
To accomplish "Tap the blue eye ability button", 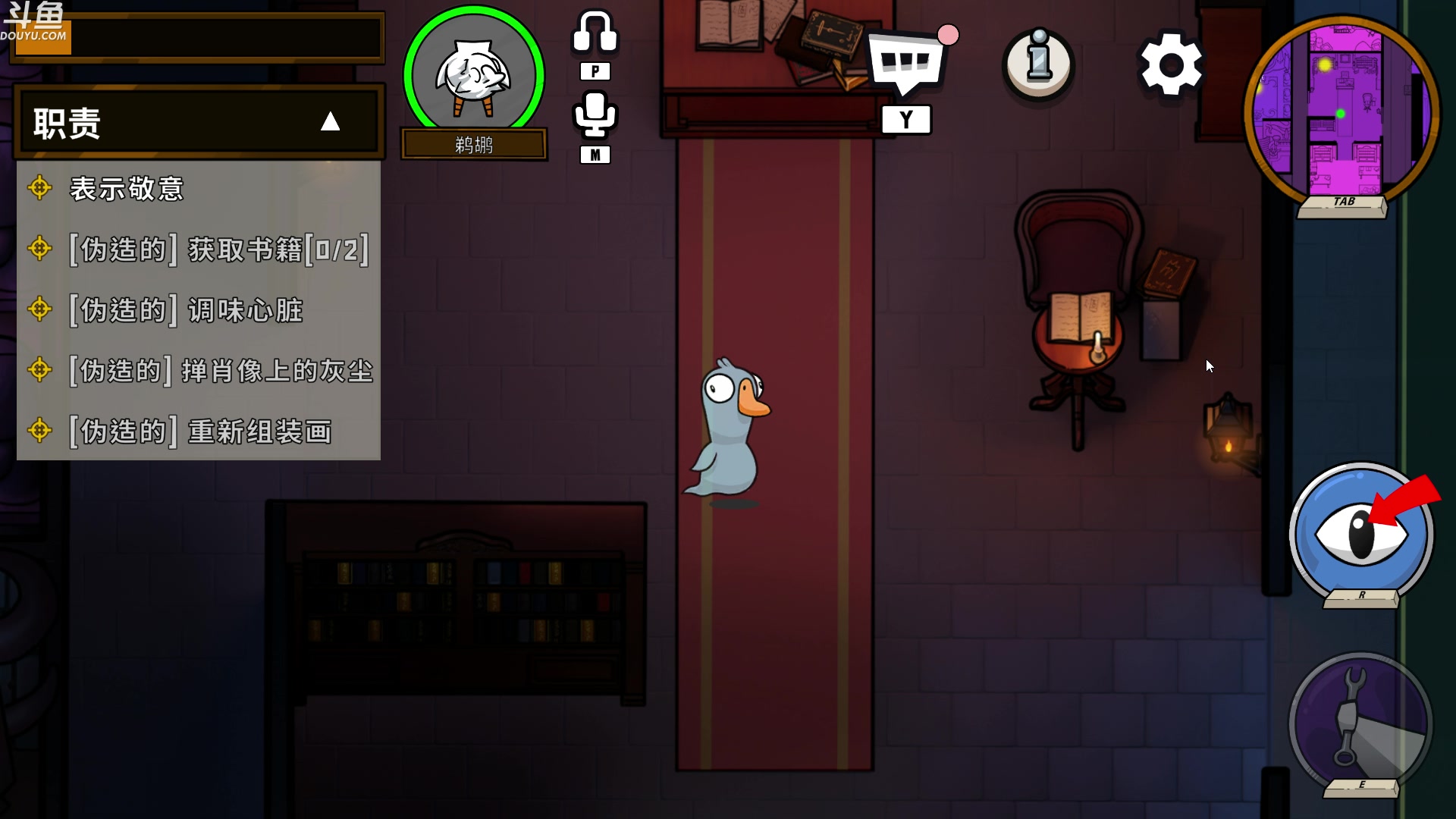I will click(x=1361, y=533).
